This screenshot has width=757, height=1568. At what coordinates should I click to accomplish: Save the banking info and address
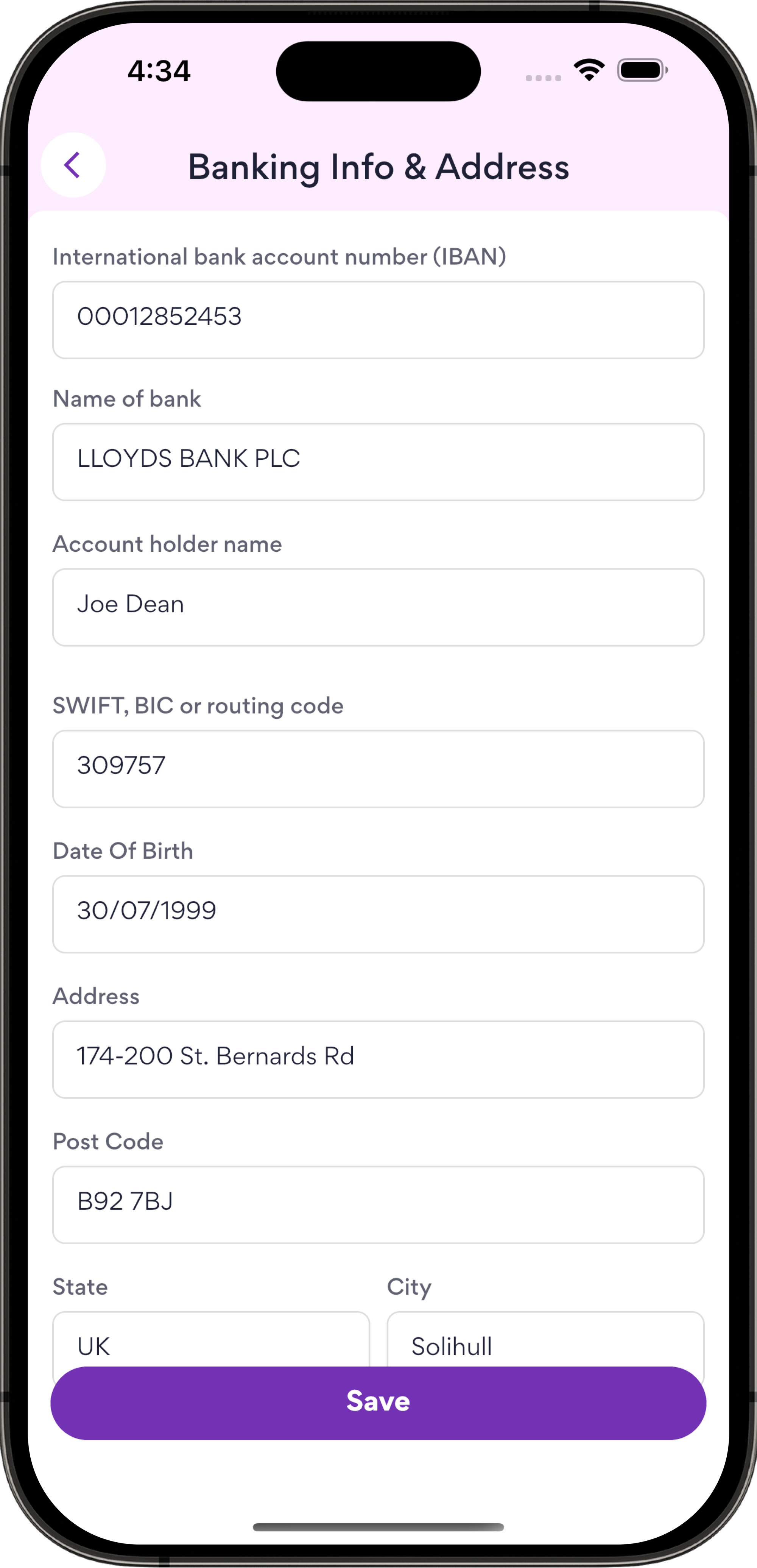[x=378, y=1403]
